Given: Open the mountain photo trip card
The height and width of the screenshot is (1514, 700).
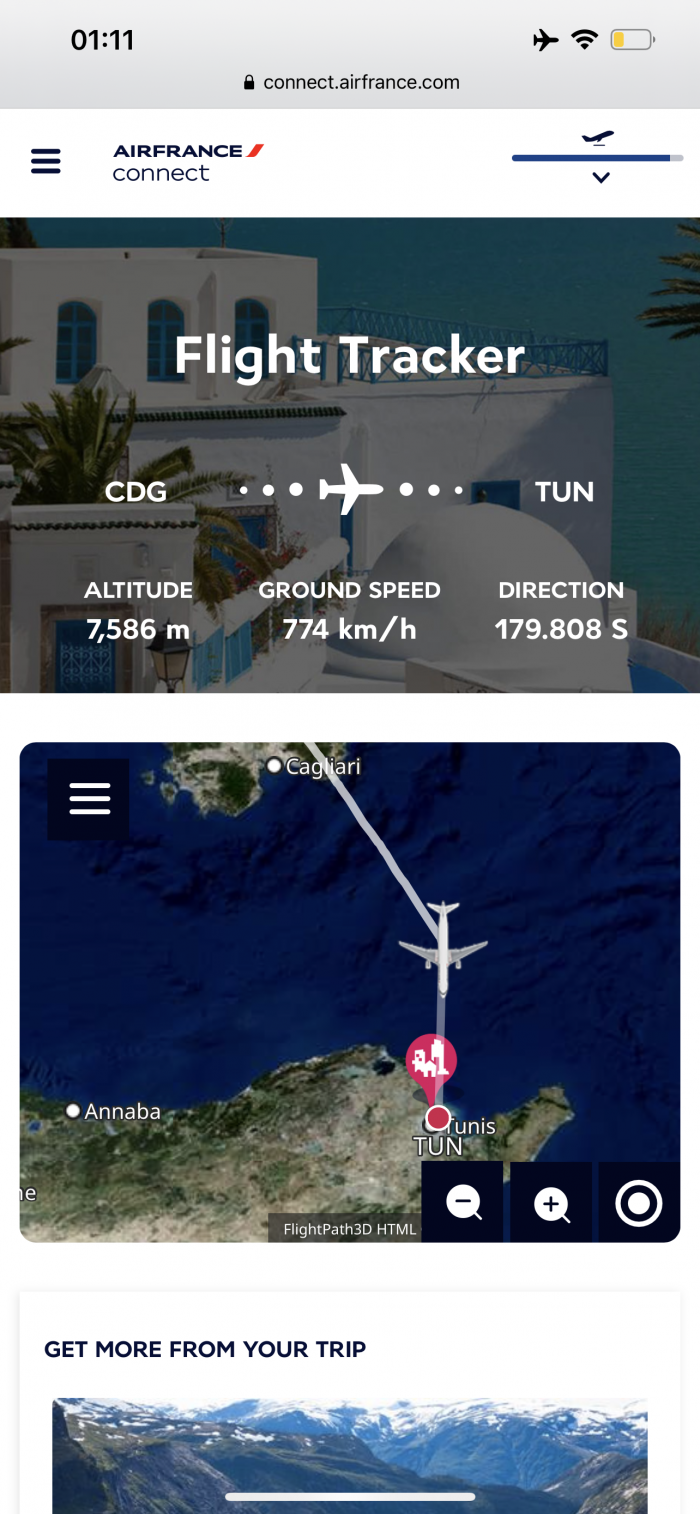Looking at the screenshot, I should [x=350, y=1455].
